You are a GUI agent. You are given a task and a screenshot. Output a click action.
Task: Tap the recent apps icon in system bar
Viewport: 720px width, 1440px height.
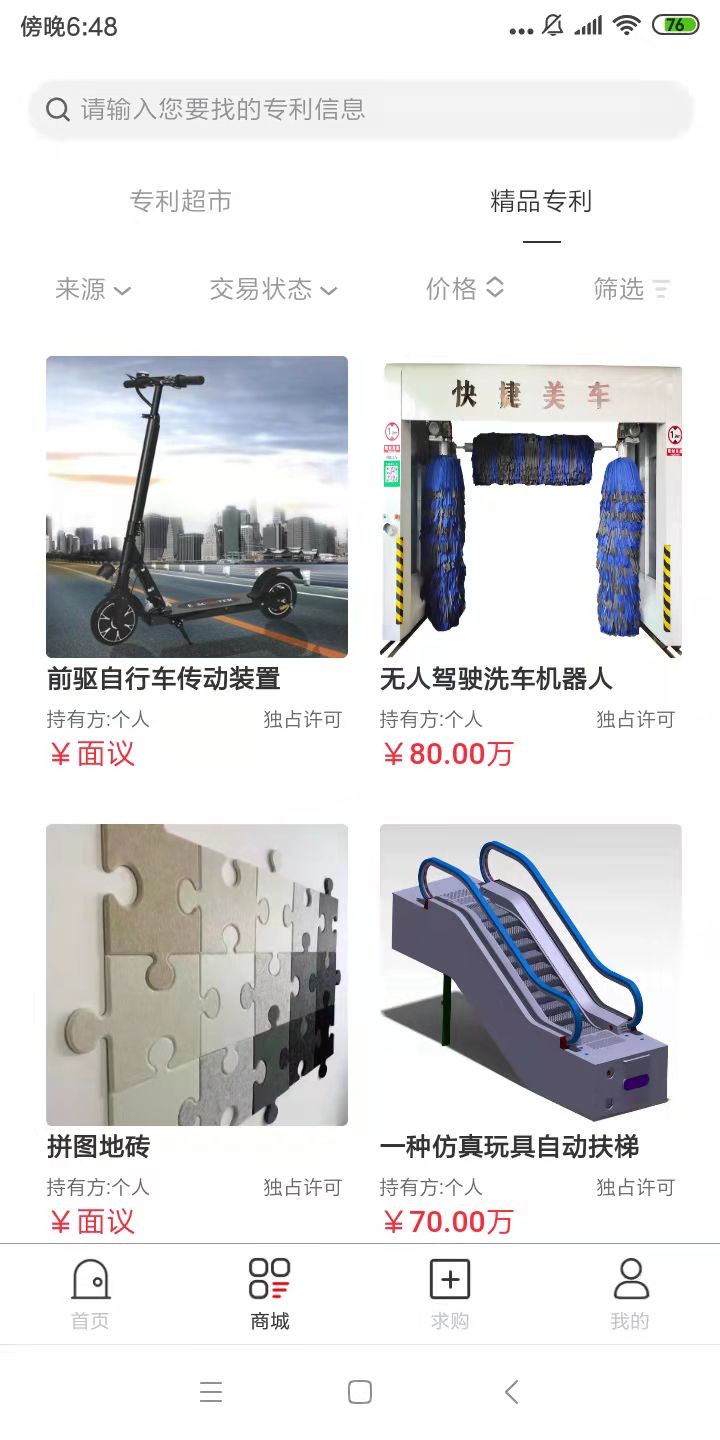[211, 1391]
